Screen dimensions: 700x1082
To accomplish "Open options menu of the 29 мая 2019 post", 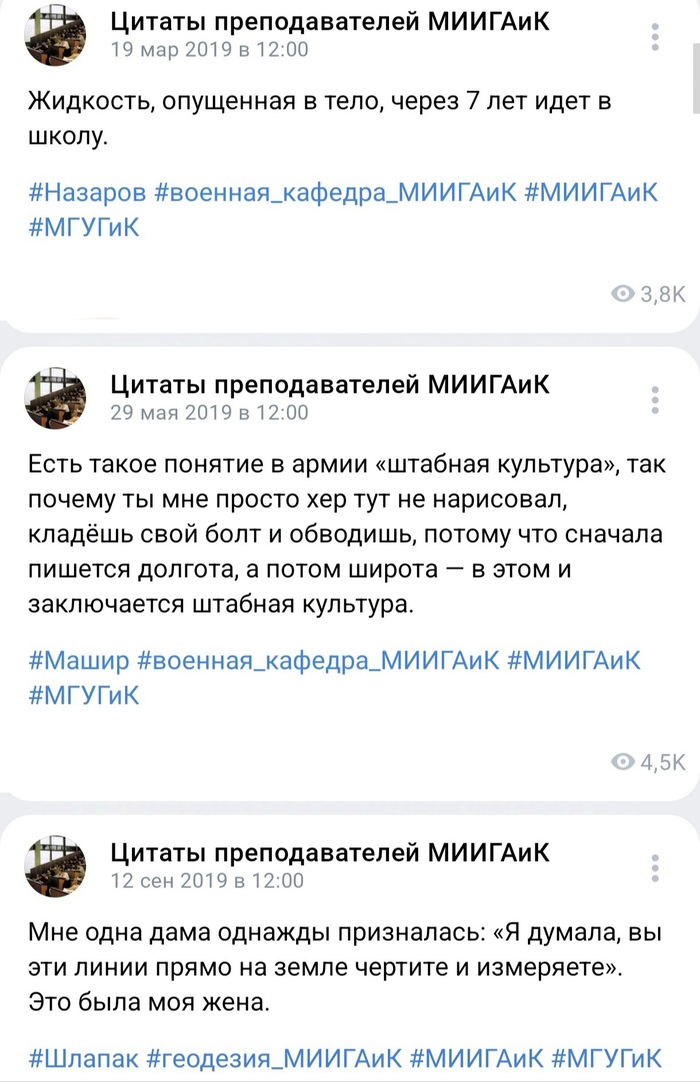I will [655, 398].
